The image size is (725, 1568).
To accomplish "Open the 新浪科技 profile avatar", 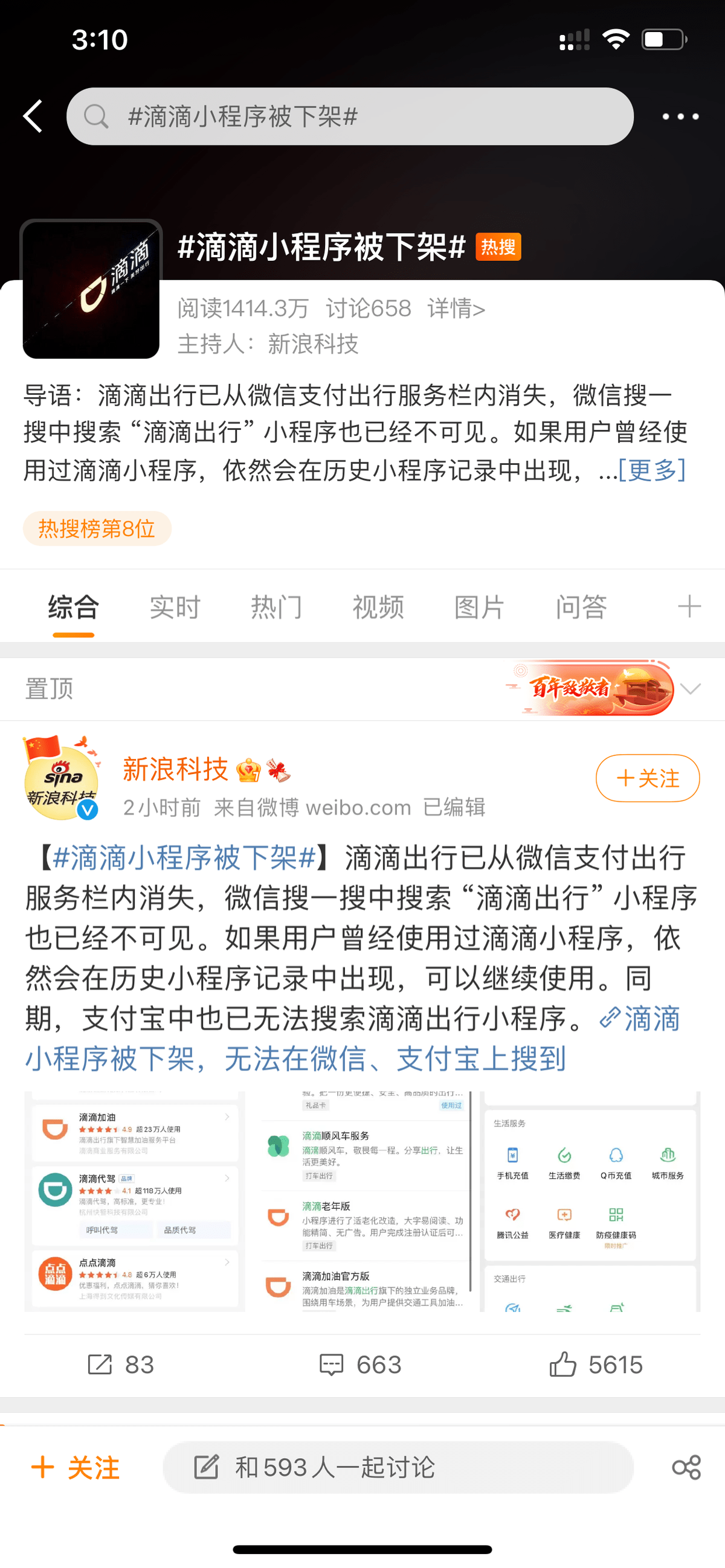I will pos(61,779).
